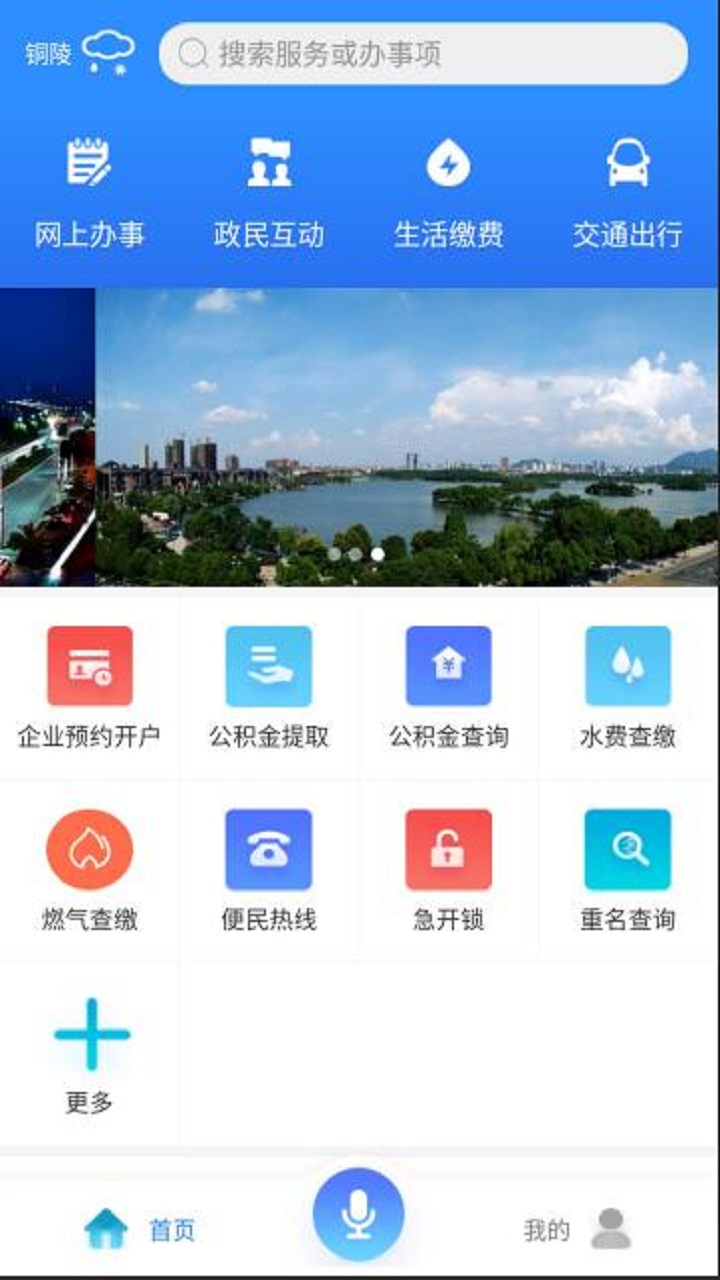Open 生活缴费 bill payment services
720x1280 pixels.
pos(449,190)
